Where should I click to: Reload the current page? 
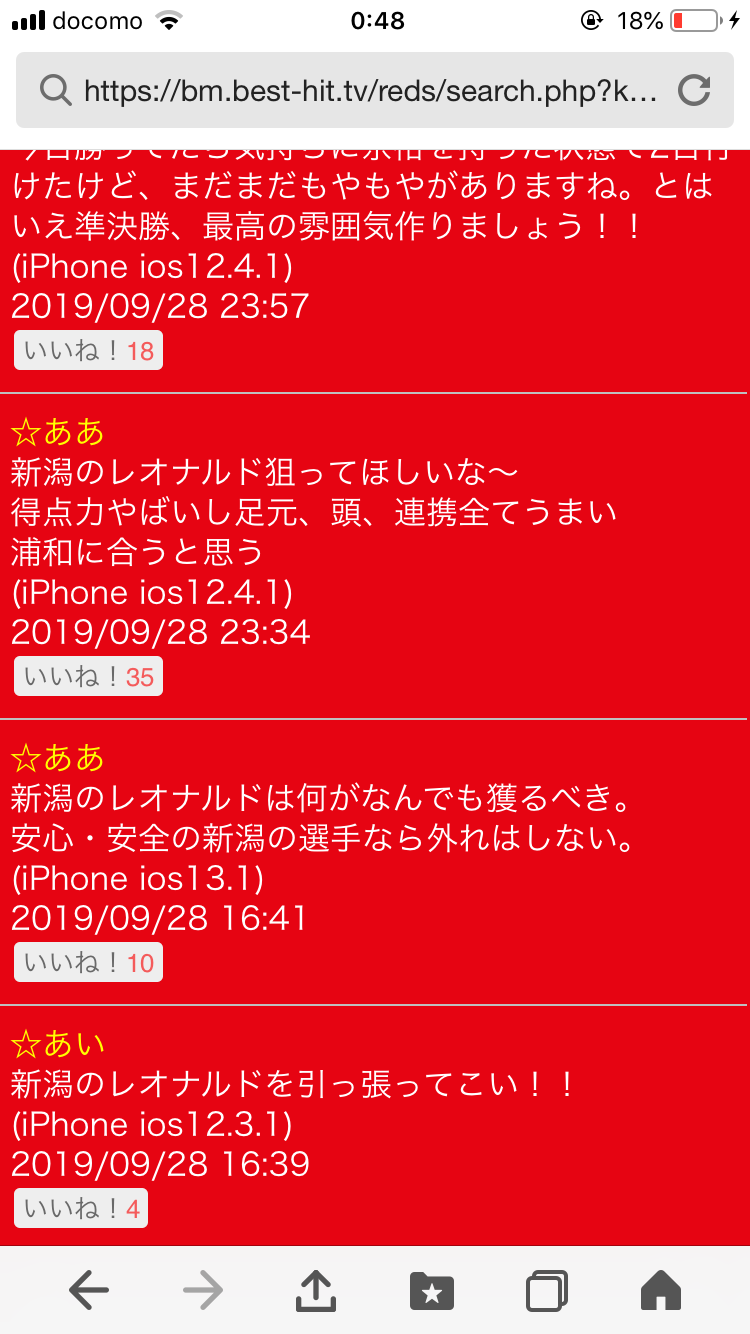pos(693,92)
